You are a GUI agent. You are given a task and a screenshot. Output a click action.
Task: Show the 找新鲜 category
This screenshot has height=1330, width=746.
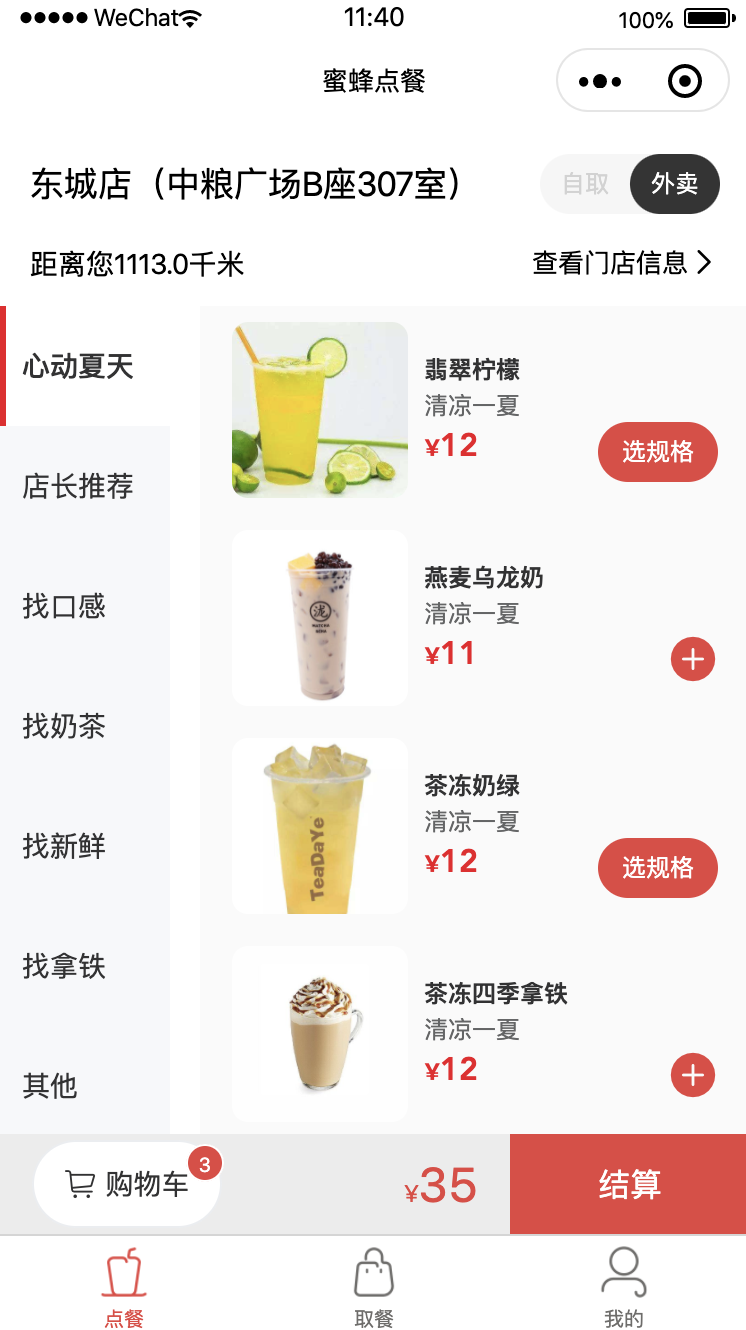[64, 846]
